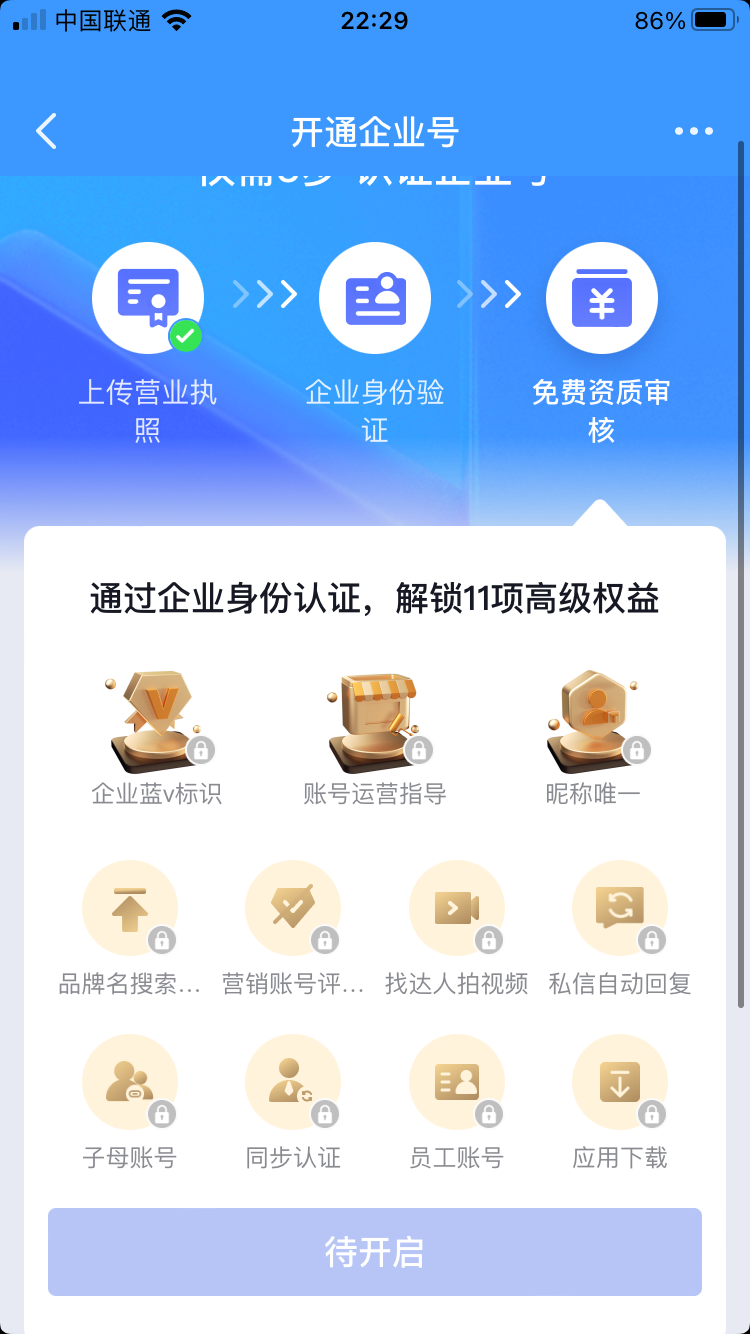Open the 私信自动回复 benefit
The width and height of the screenshot is (750, 1334).
tap(620, 908)
